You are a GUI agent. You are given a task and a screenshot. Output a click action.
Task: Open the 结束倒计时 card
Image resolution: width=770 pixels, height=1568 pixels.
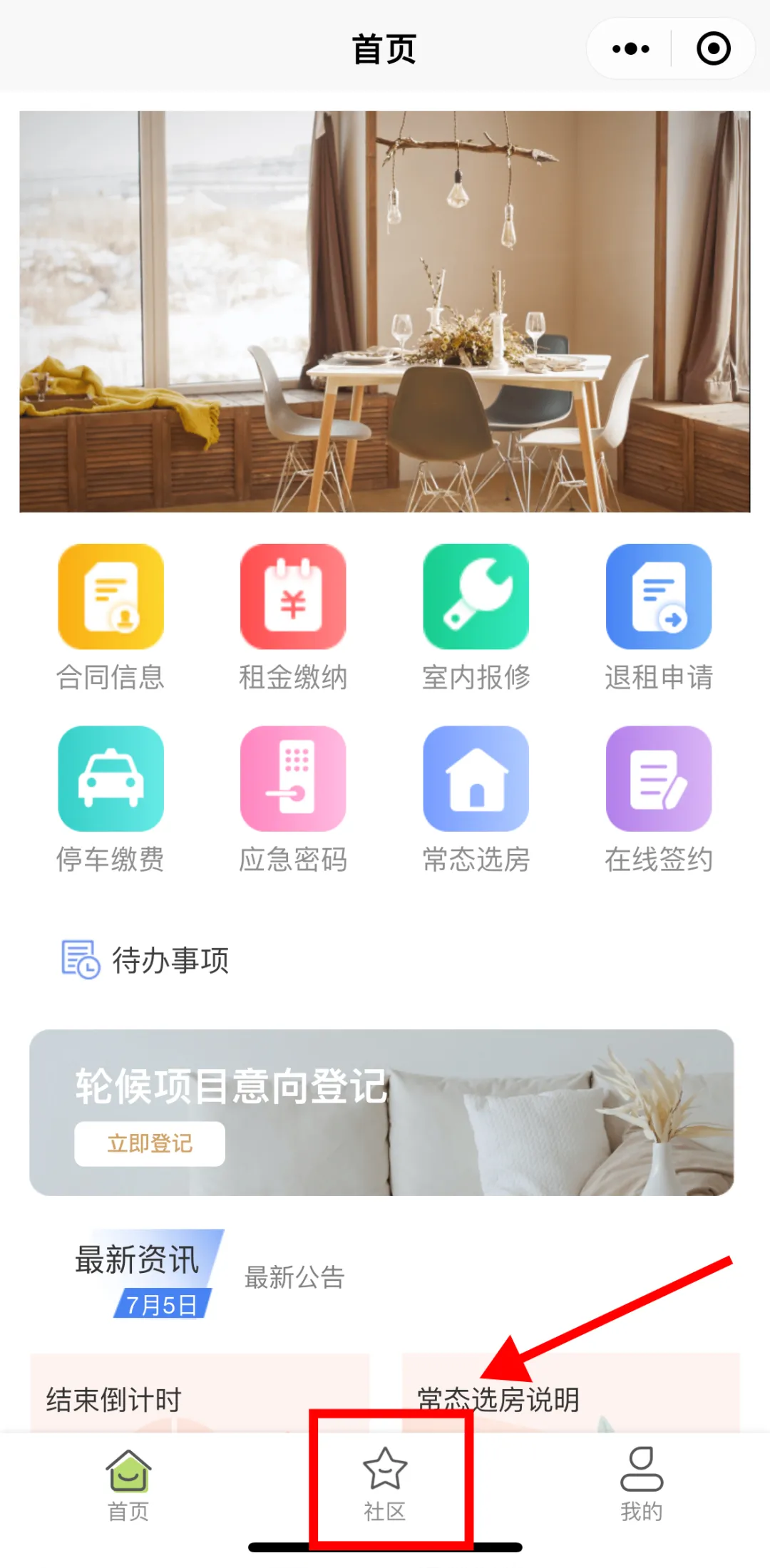click(200, 1396)
